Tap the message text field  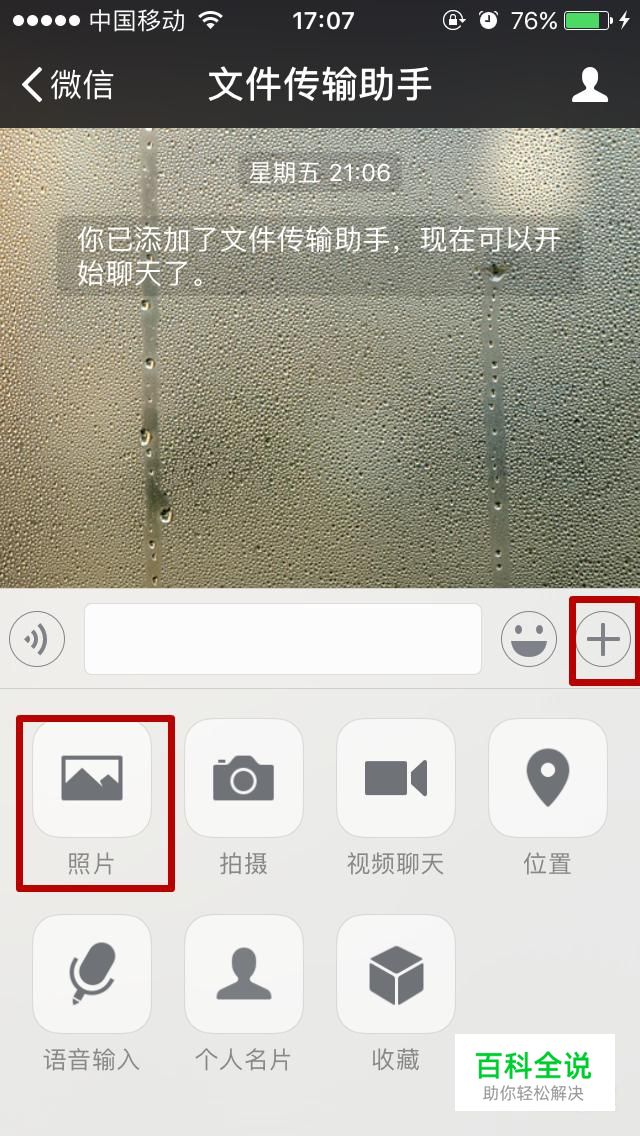click(x=283, y=639)
